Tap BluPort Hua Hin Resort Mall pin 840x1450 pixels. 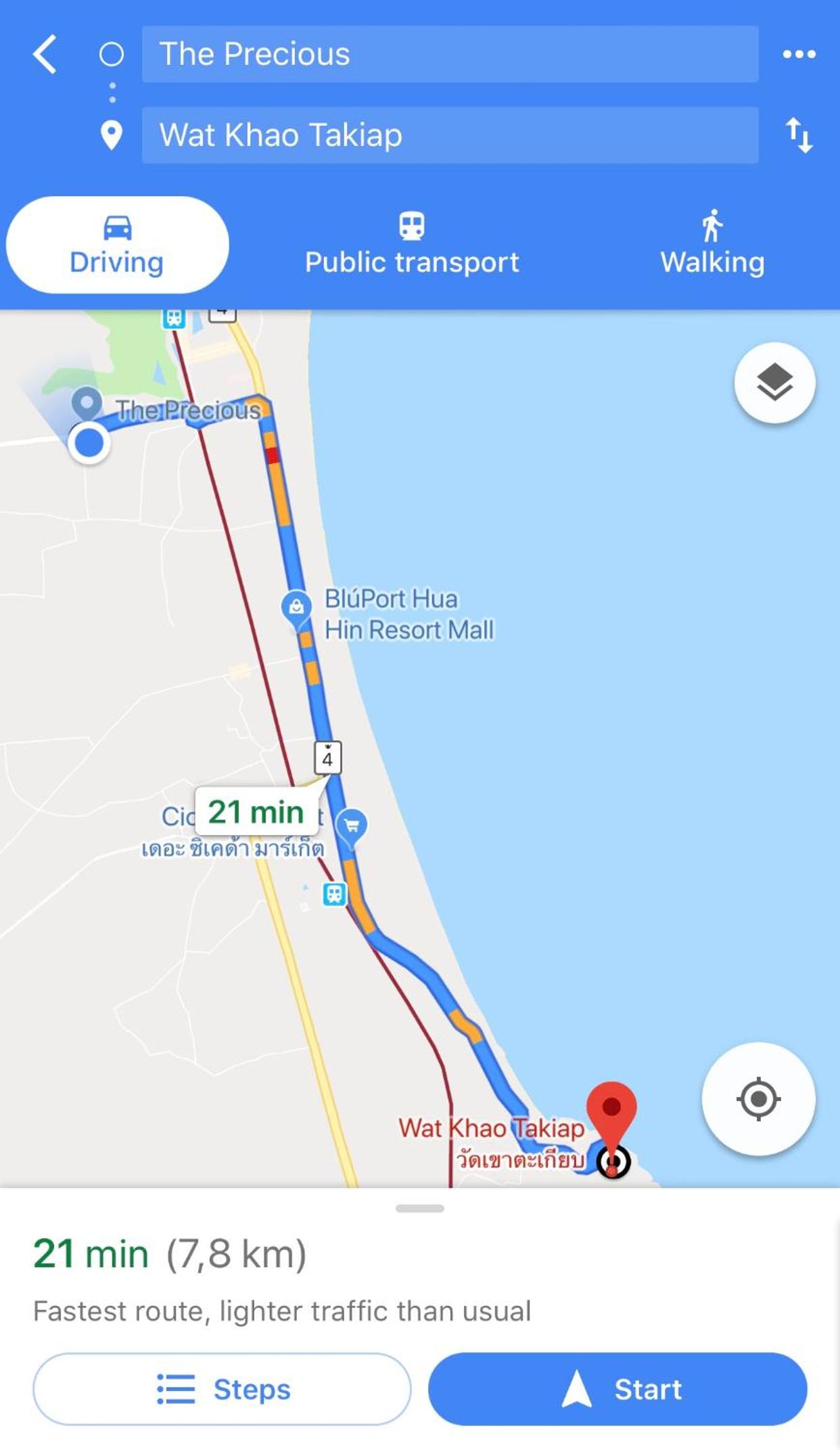pyautogui.click(x=296, y=607)
